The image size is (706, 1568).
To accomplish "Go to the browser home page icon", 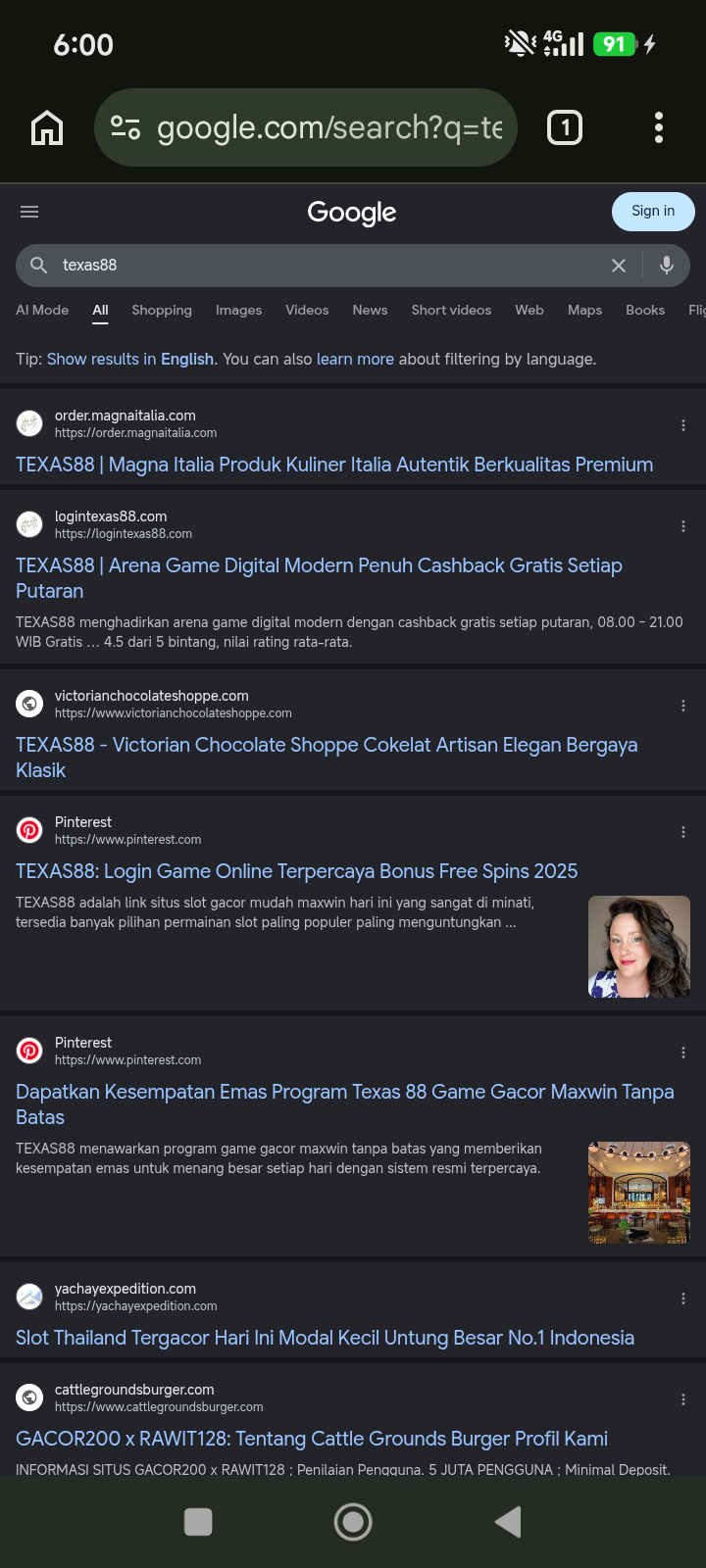I will [x=47, y=127].
